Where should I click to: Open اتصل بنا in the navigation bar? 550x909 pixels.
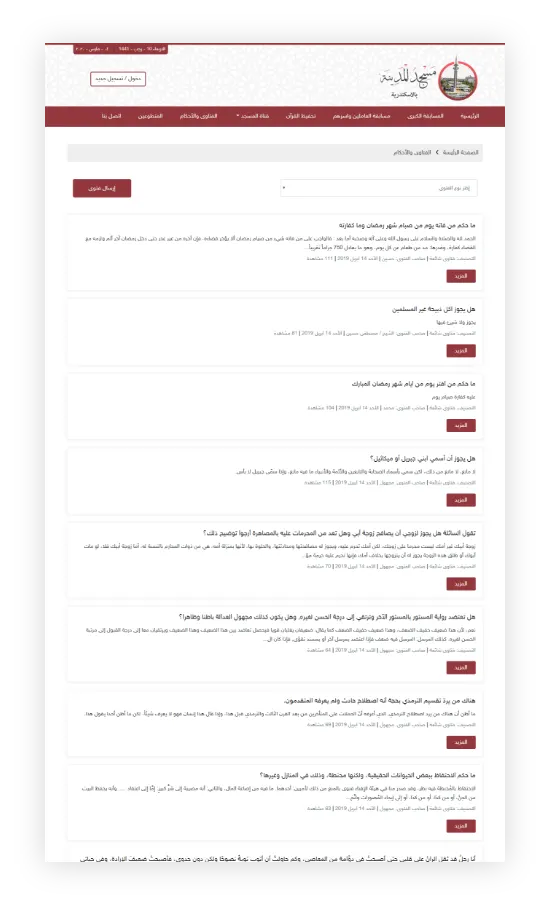111,116
